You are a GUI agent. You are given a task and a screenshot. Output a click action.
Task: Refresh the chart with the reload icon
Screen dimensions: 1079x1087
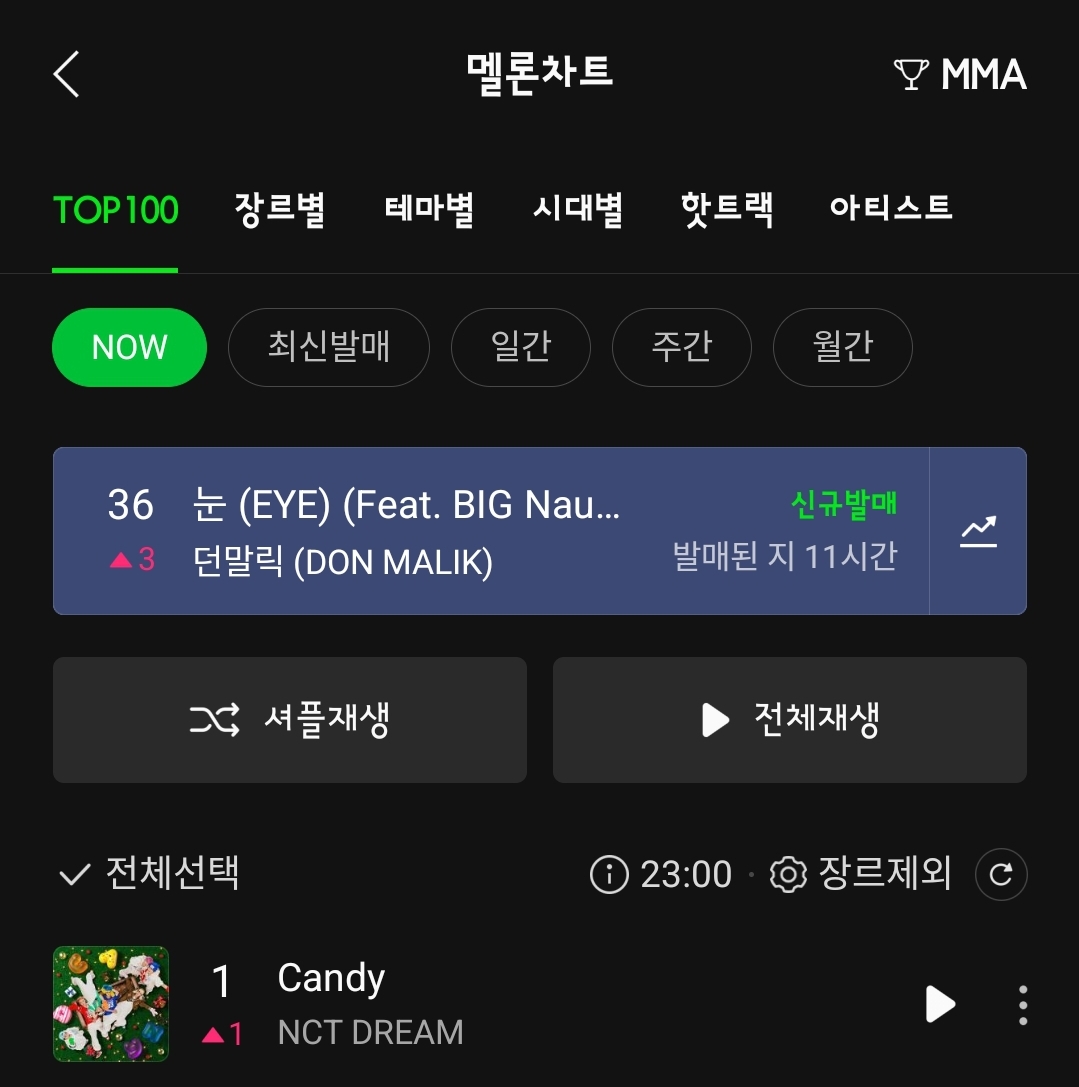pyautogui.click(x=1001, y=874)
